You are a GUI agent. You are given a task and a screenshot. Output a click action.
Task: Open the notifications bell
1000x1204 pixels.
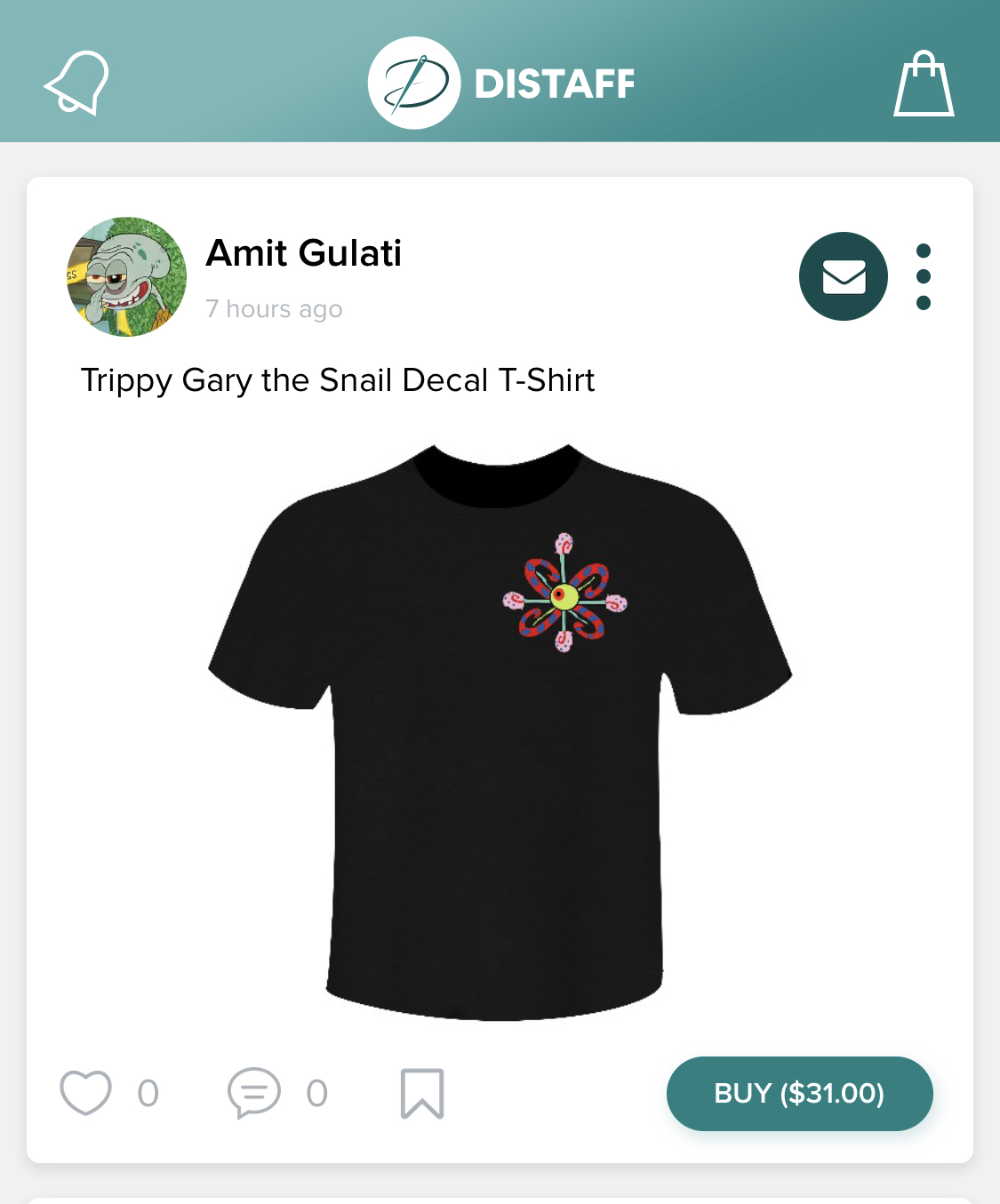coord(77,83)
